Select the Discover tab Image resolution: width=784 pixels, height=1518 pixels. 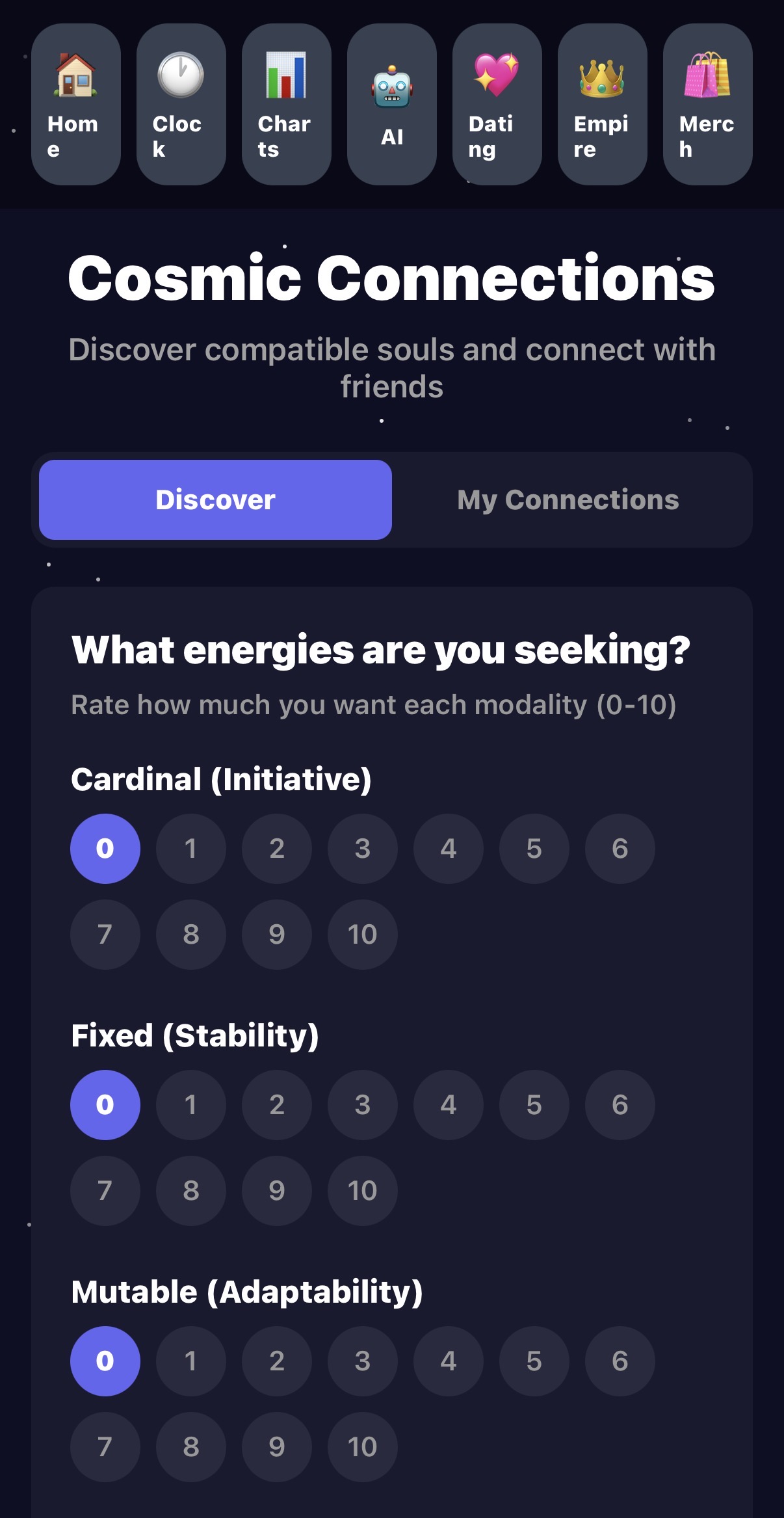tap(215, 499)
